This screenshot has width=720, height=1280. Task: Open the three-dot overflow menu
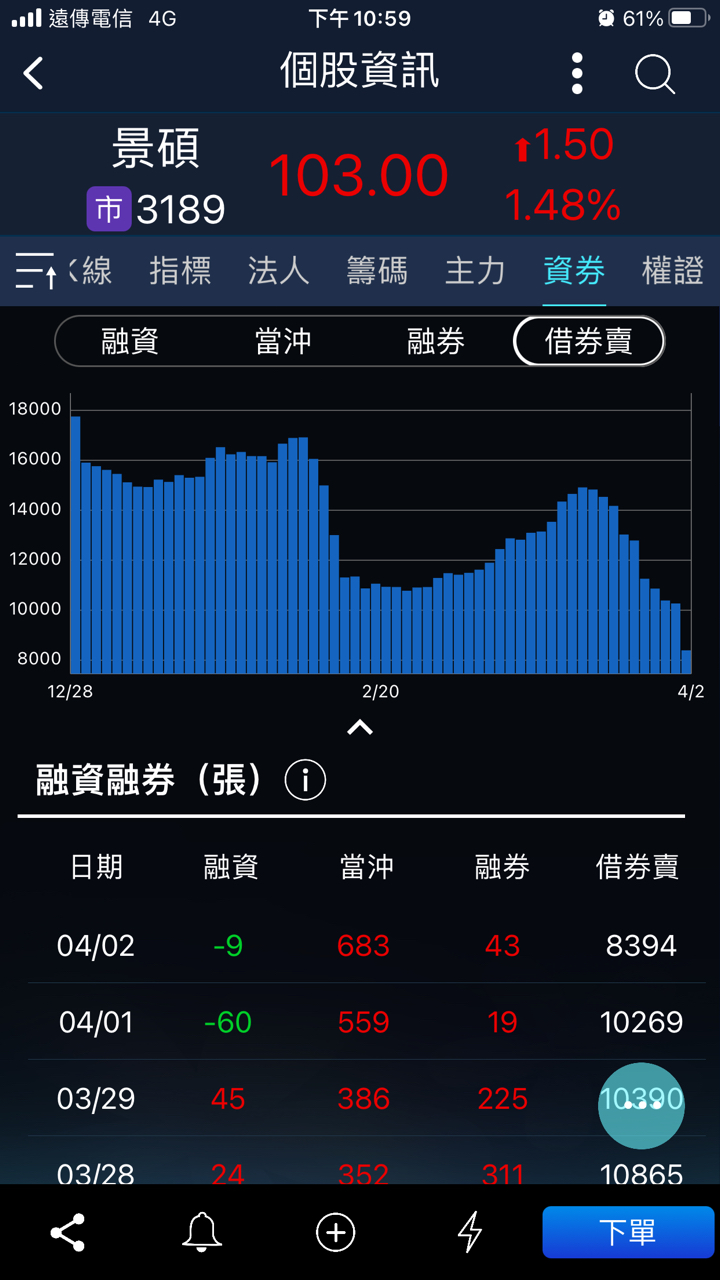tap(576, 74)
